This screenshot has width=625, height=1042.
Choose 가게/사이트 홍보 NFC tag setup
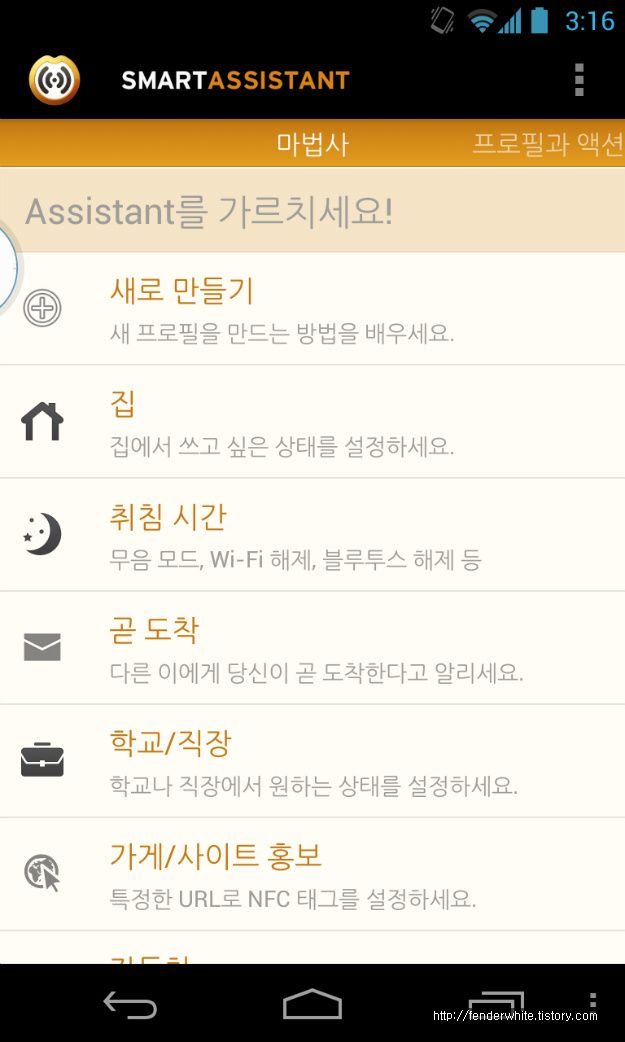312,874
